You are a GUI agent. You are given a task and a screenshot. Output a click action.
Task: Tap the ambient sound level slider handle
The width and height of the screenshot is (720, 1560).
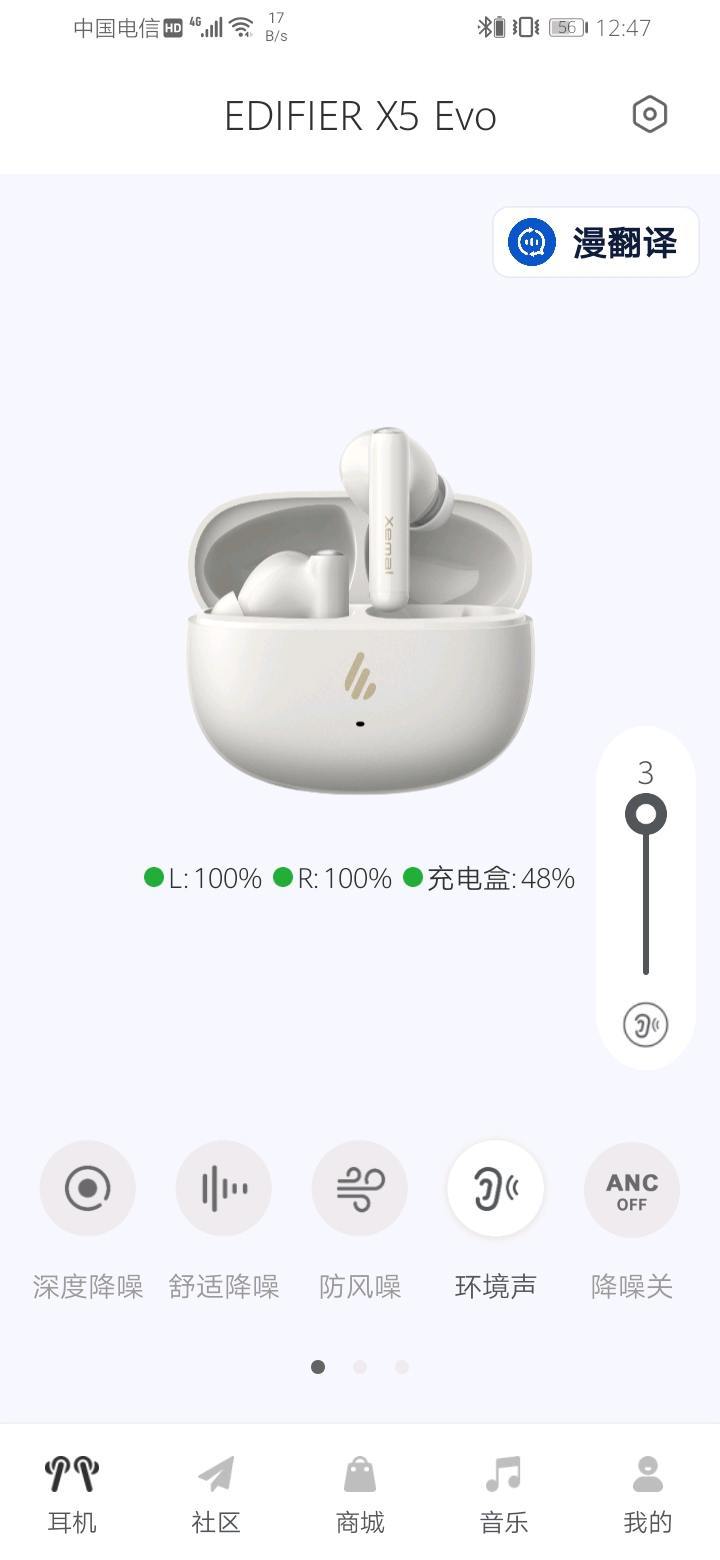[x=646, y=814]
